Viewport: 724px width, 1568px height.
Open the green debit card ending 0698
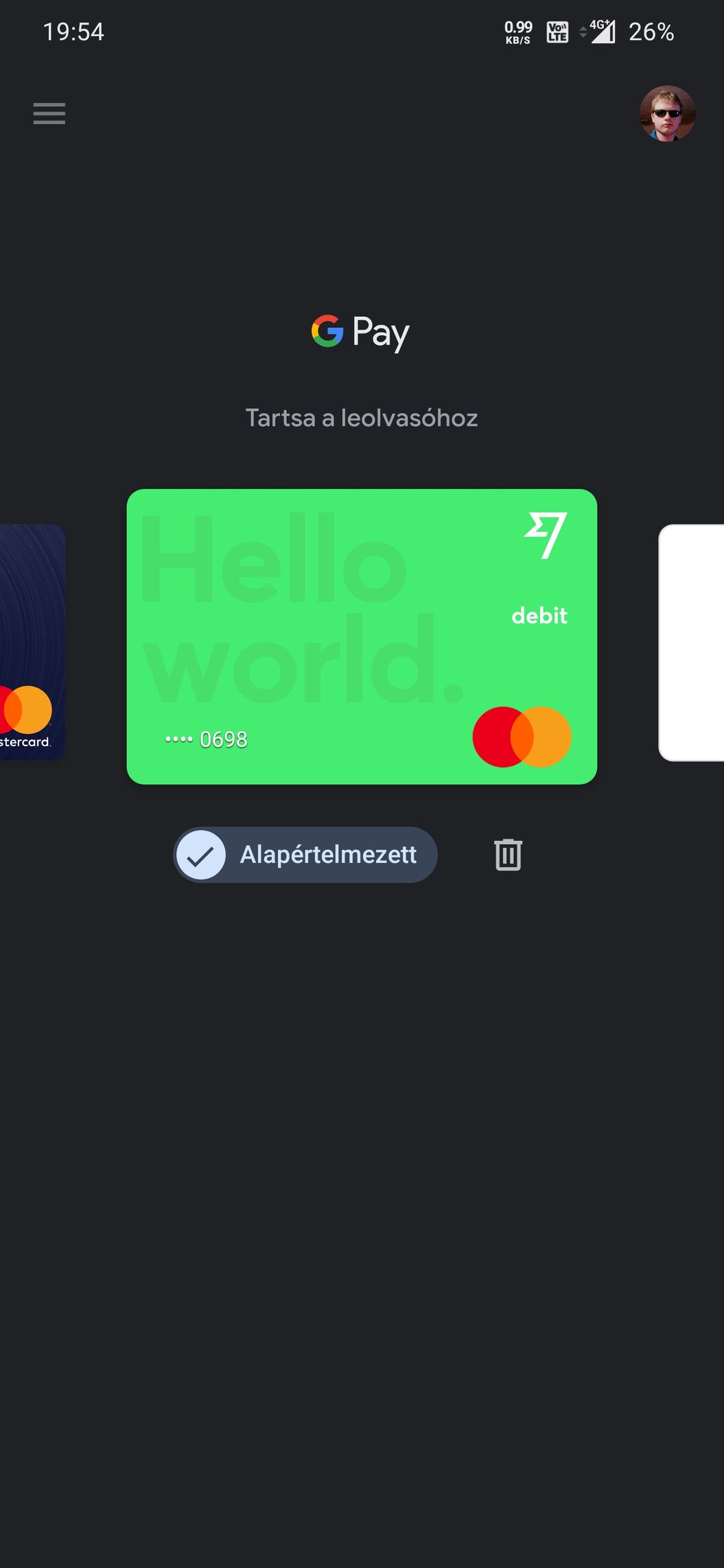362,637
